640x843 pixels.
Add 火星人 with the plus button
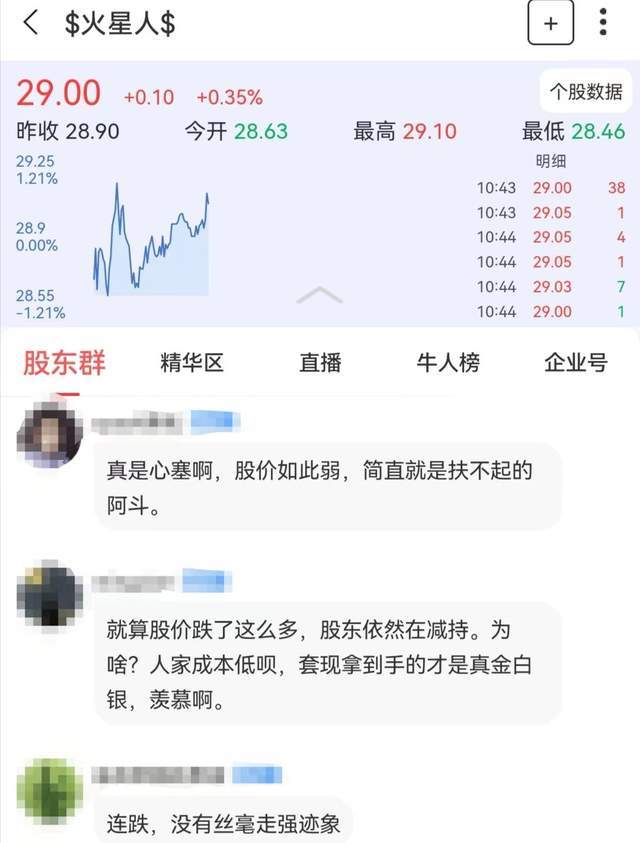550,24
